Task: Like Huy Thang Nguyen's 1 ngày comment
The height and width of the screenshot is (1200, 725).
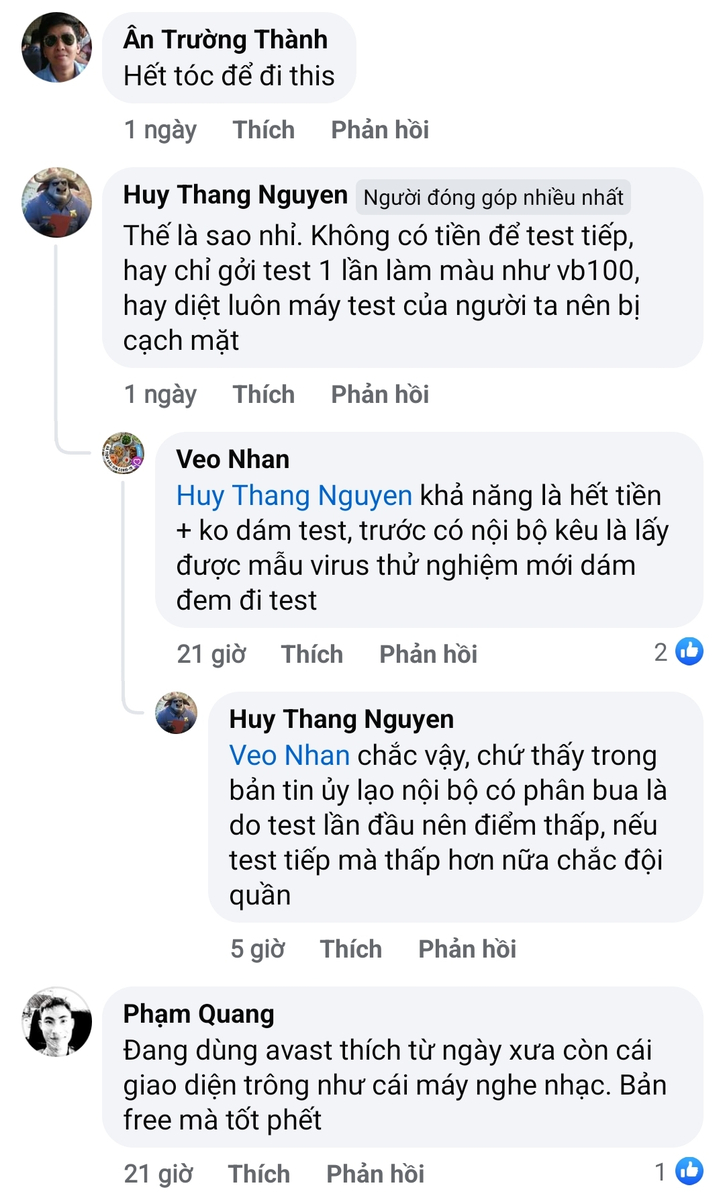Action: (264, 395)
